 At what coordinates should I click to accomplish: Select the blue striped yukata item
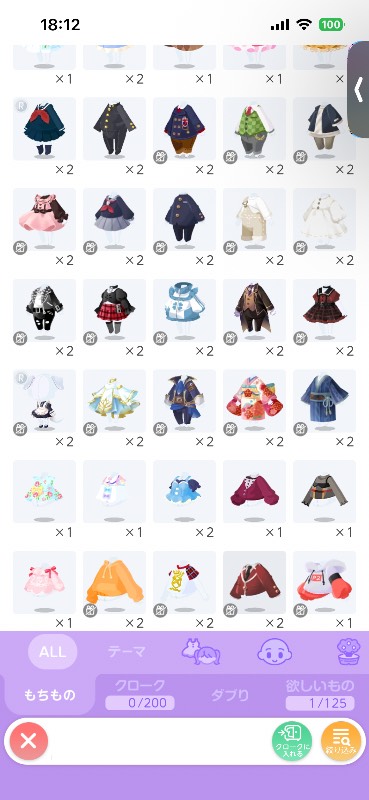tap(324, 401)
